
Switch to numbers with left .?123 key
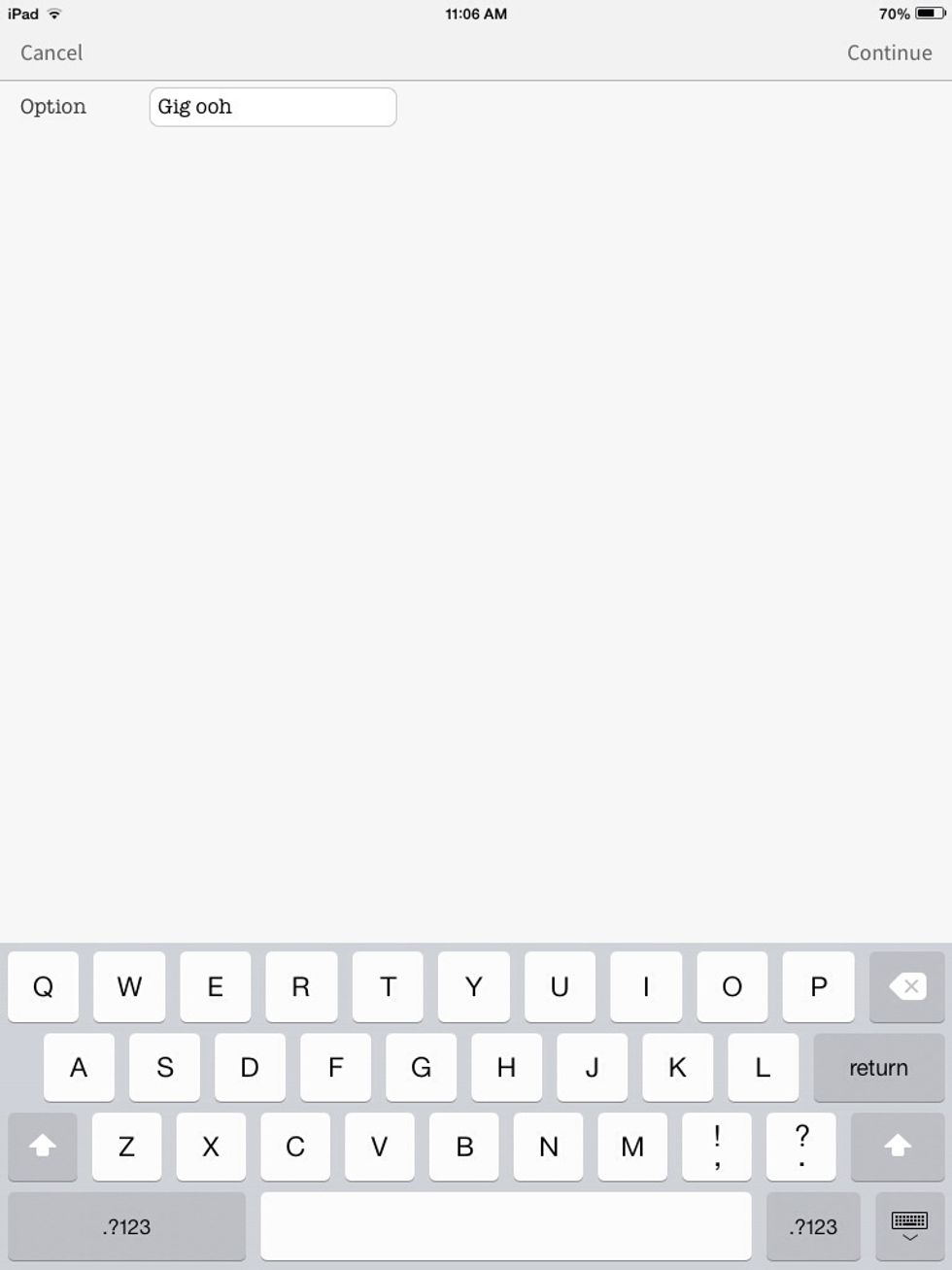point(125,1226)
